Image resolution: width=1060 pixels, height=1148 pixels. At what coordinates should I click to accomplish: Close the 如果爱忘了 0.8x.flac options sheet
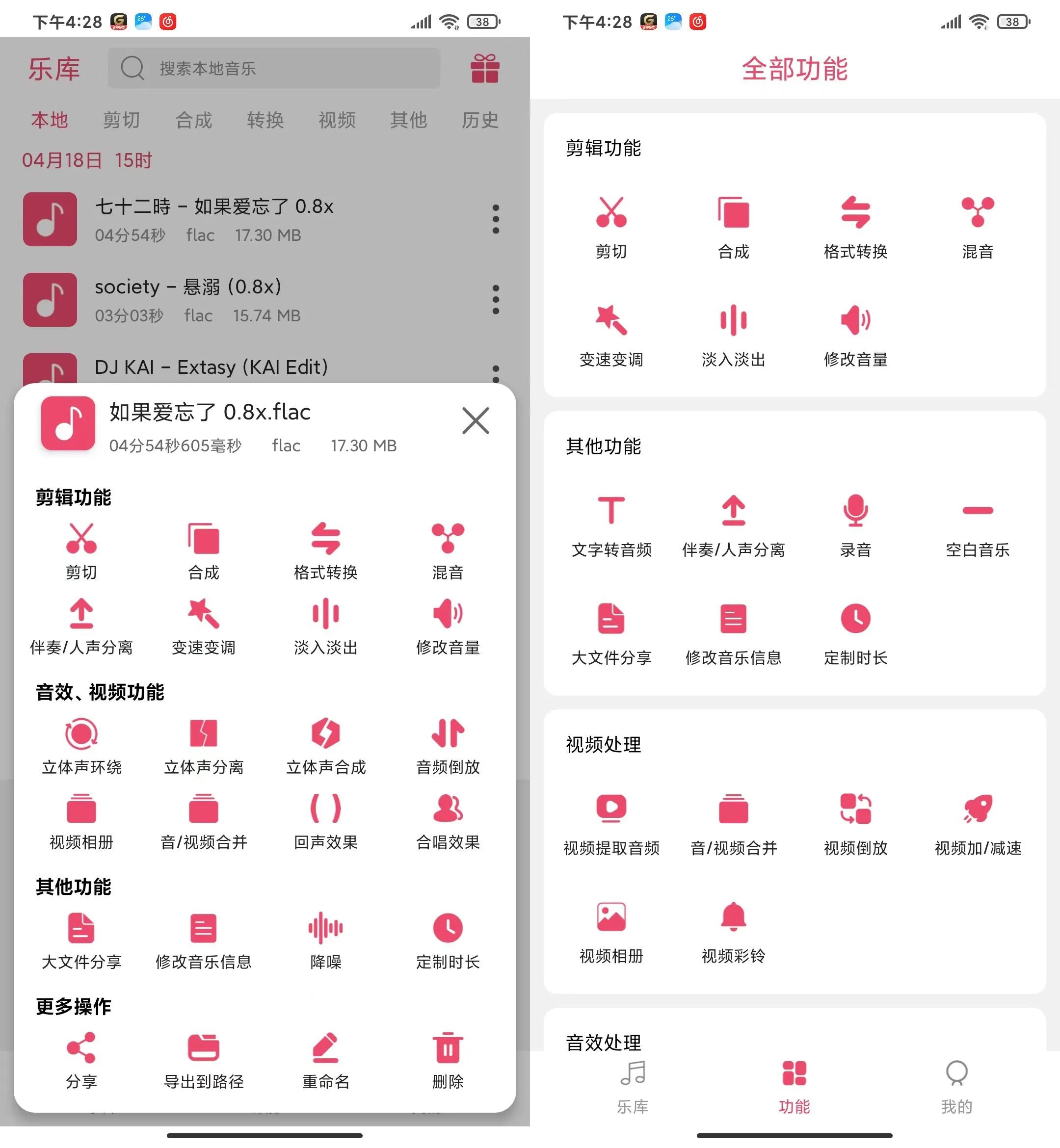475,421
